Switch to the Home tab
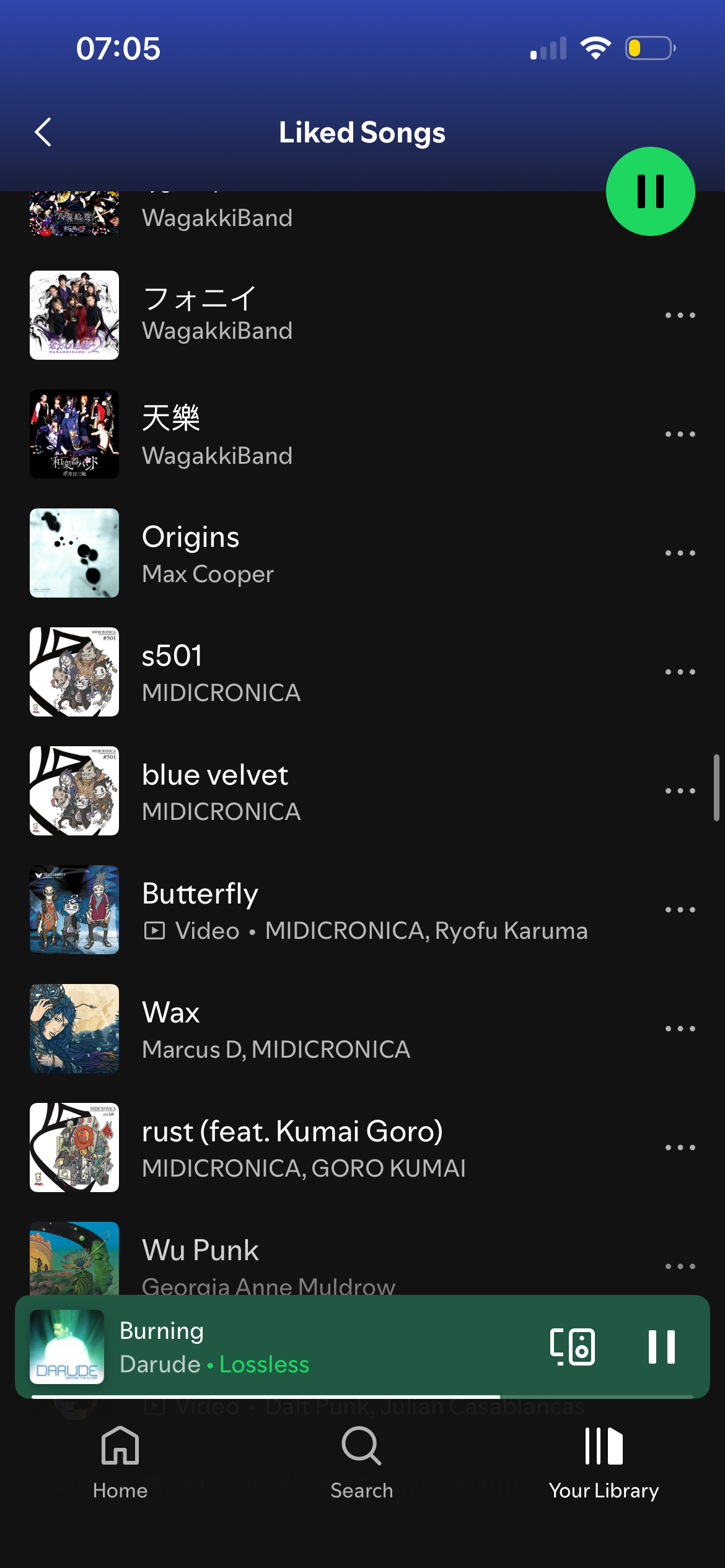The height and width of the screenshot is (1568, 725). coord(120,1463)
